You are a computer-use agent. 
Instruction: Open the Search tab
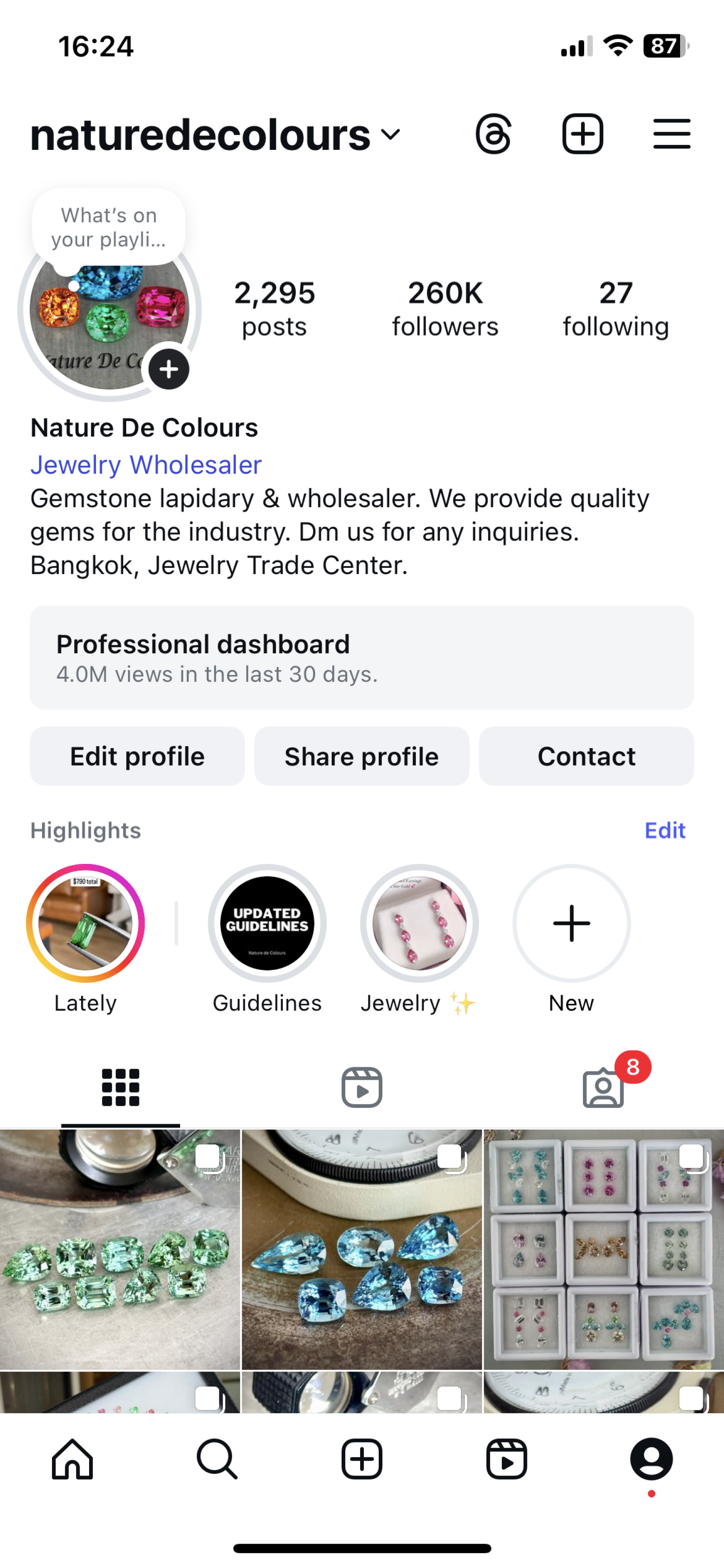217,1459
